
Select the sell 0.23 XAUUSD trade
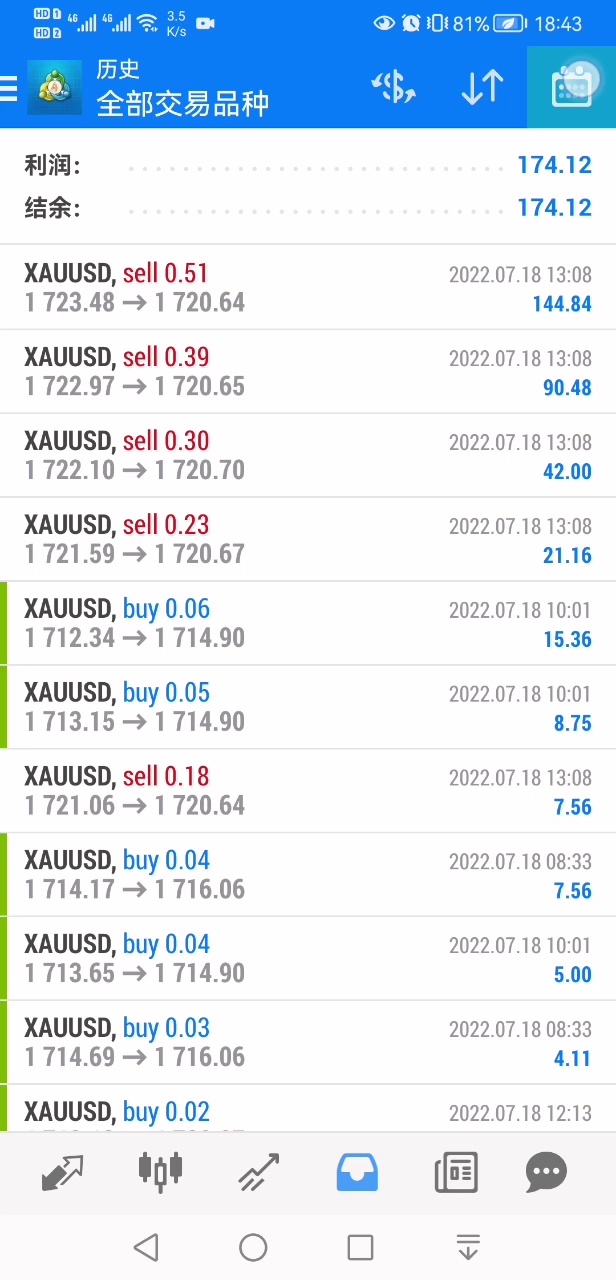(x=308, y=540)
